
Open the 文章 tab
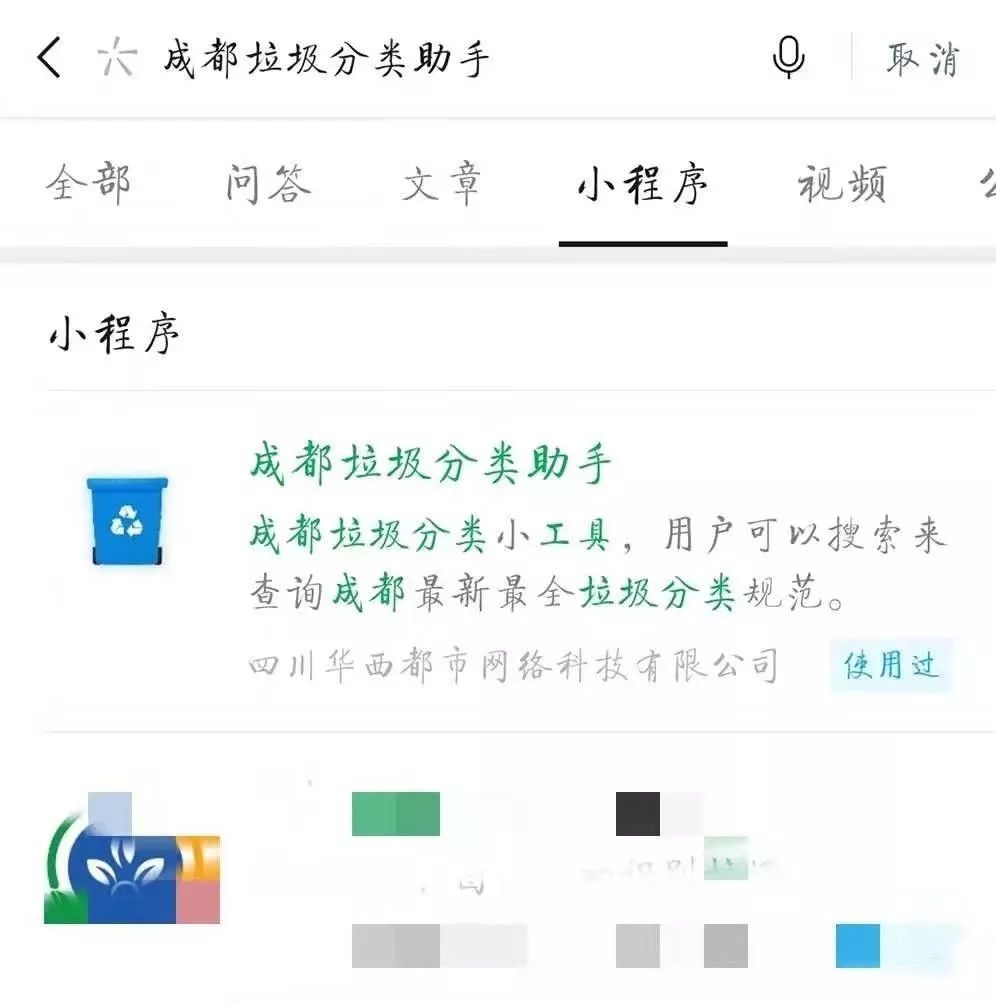pos(443,184)
